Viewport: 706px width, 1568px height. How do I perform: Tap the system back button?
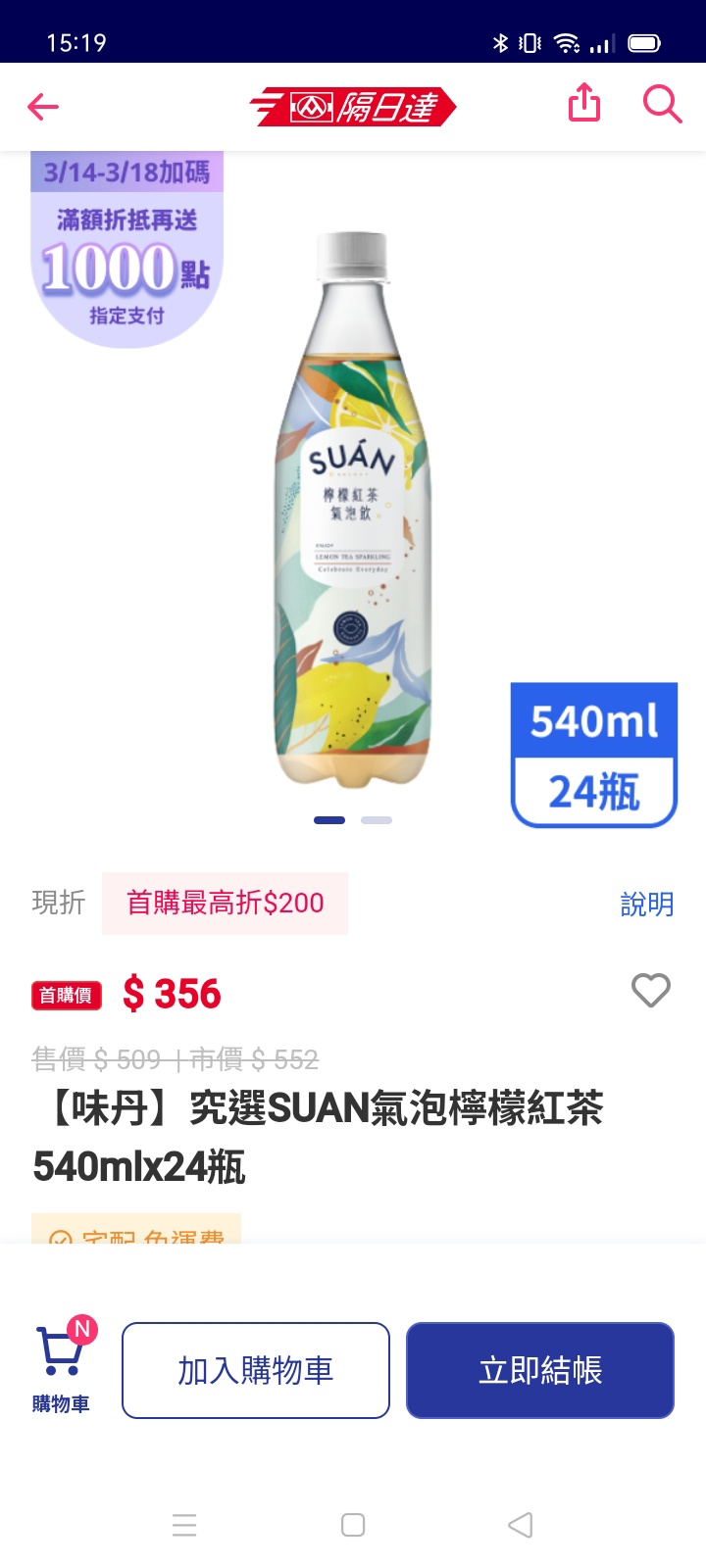click(x=521, y=1525)
